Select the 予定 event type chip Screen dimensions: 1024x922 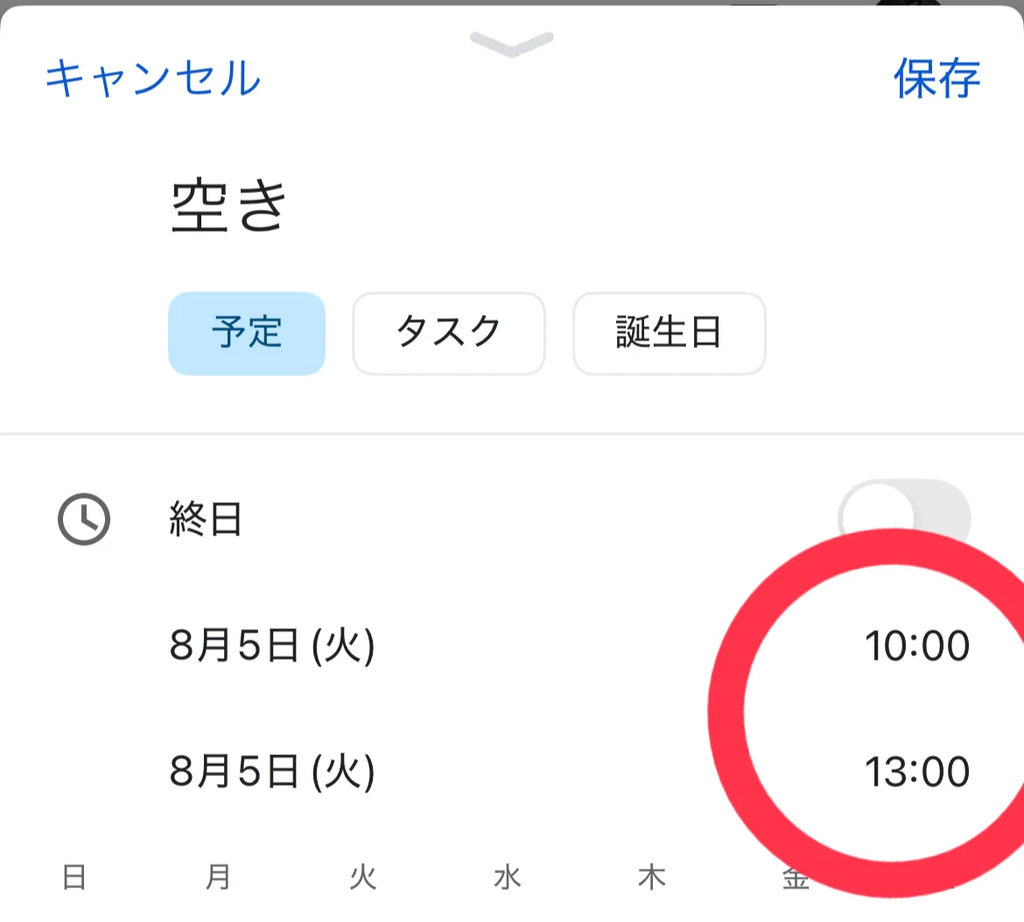(246, 333)
